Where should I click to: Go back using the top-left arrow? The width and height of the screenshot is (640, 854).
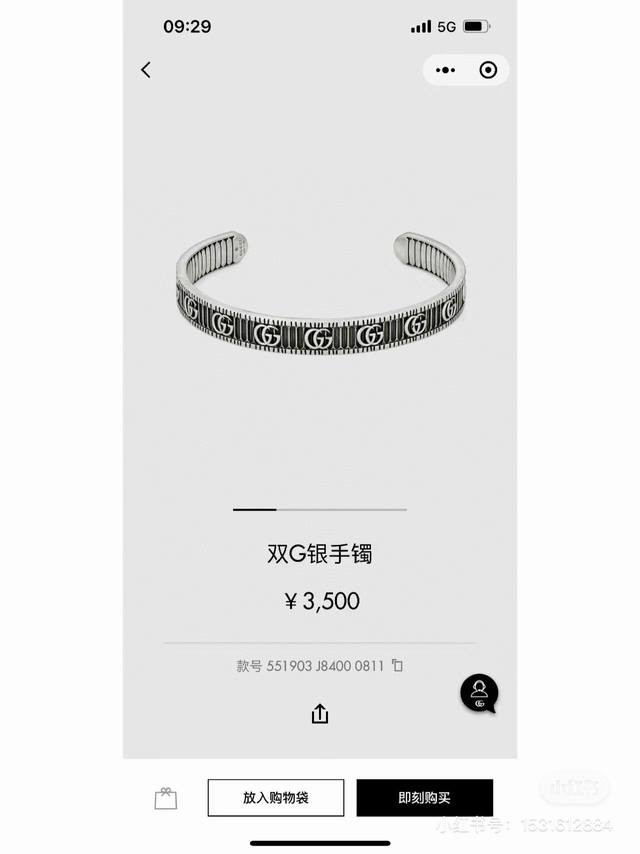click(x=146, y=69)
